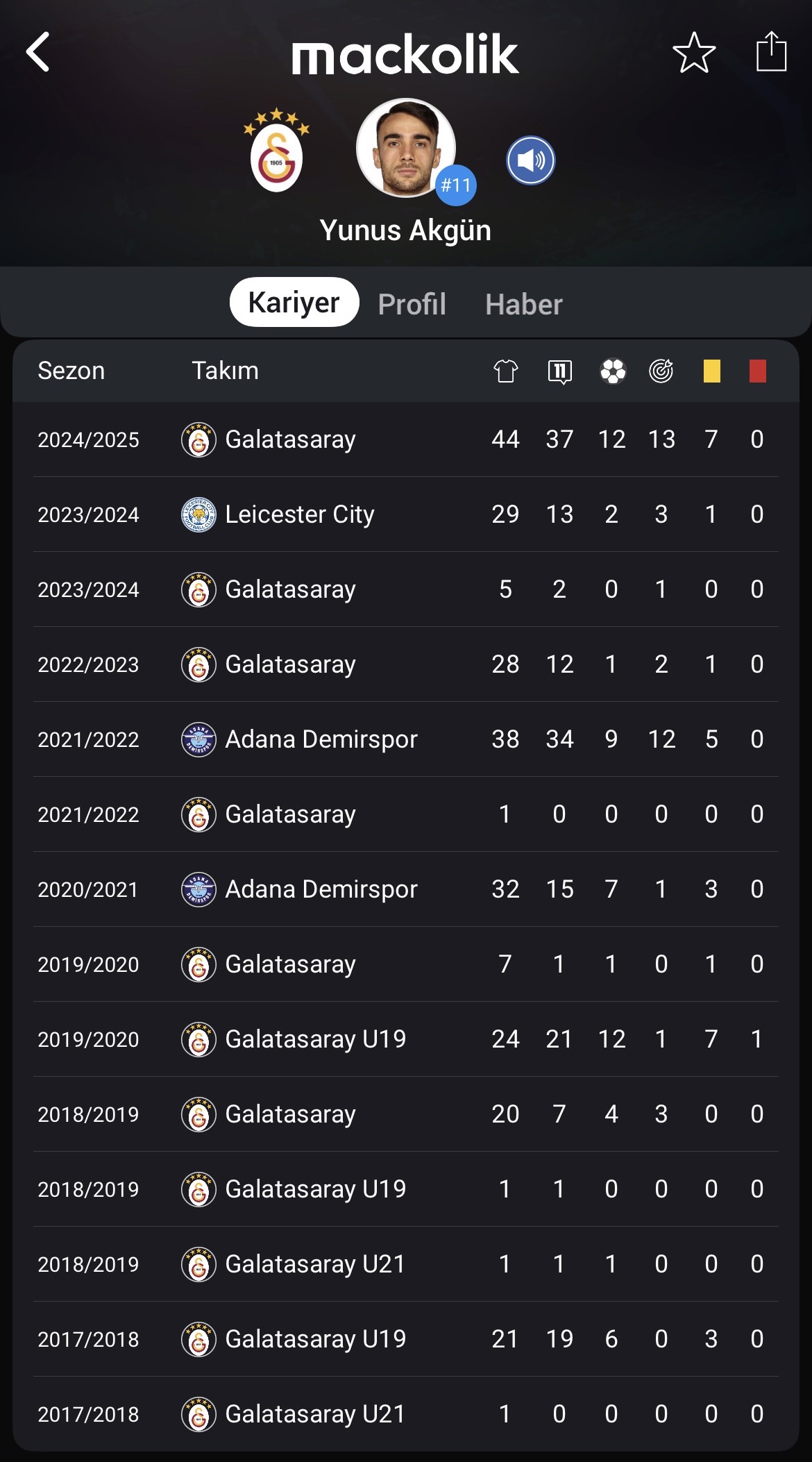Viewport: 812px width, 1462px height.
Task: Tap the speaker icon next to the player photo
Action: 531,160
